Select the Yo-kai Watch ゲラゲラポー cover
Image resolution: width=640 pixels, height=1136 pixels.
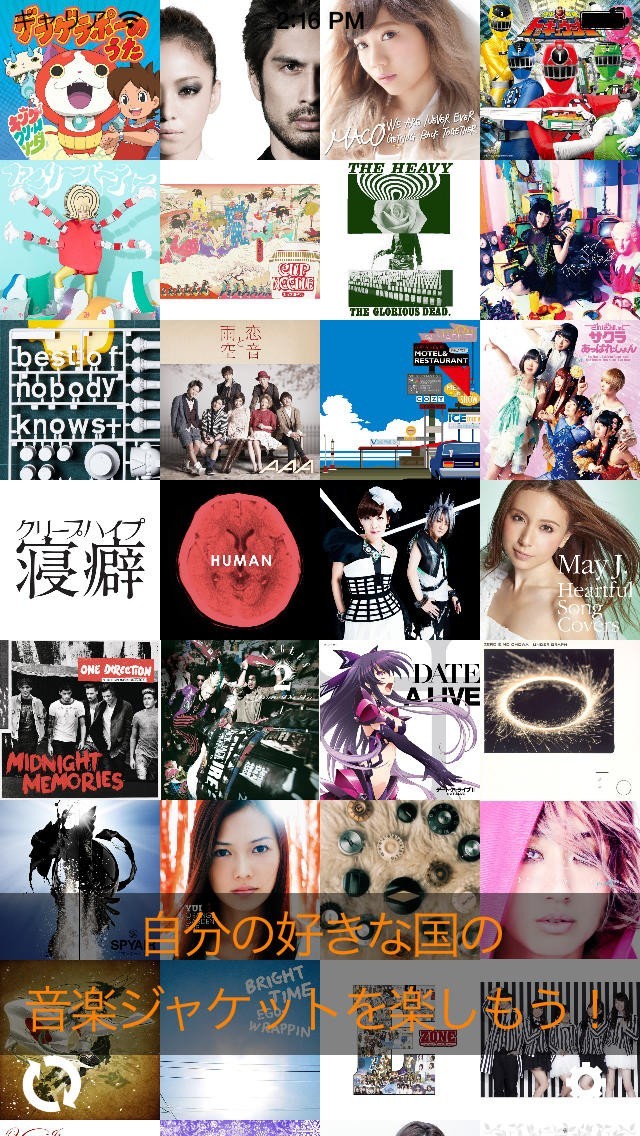80,80
